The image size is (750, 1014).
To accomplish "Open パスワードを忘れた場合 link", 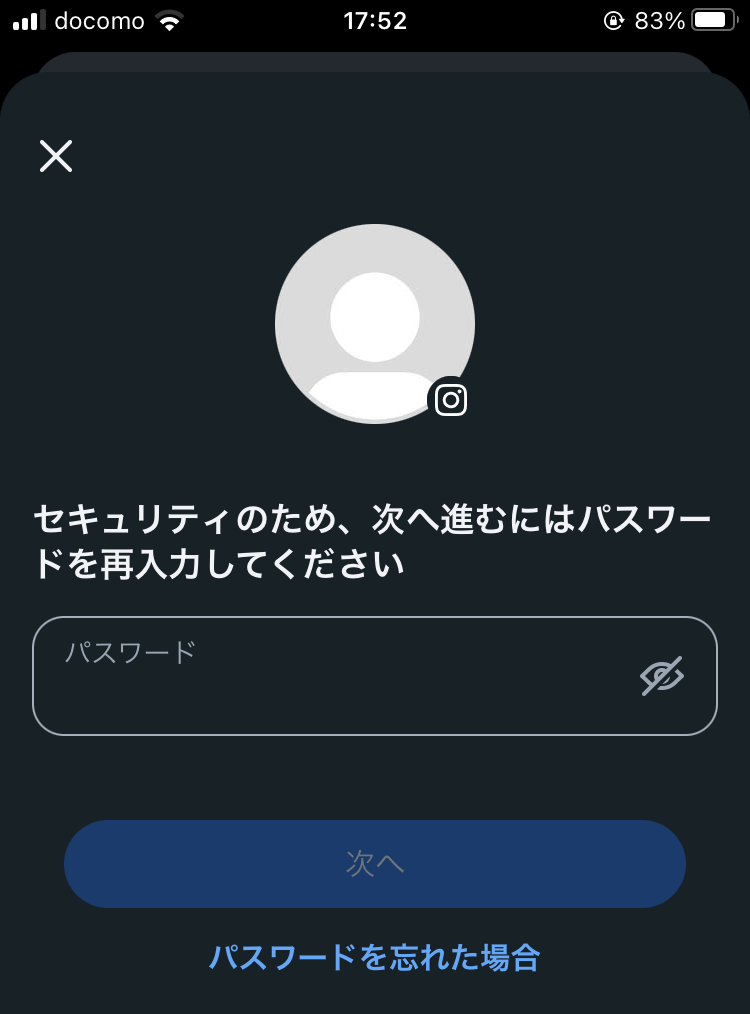I will tap(375, 958).
